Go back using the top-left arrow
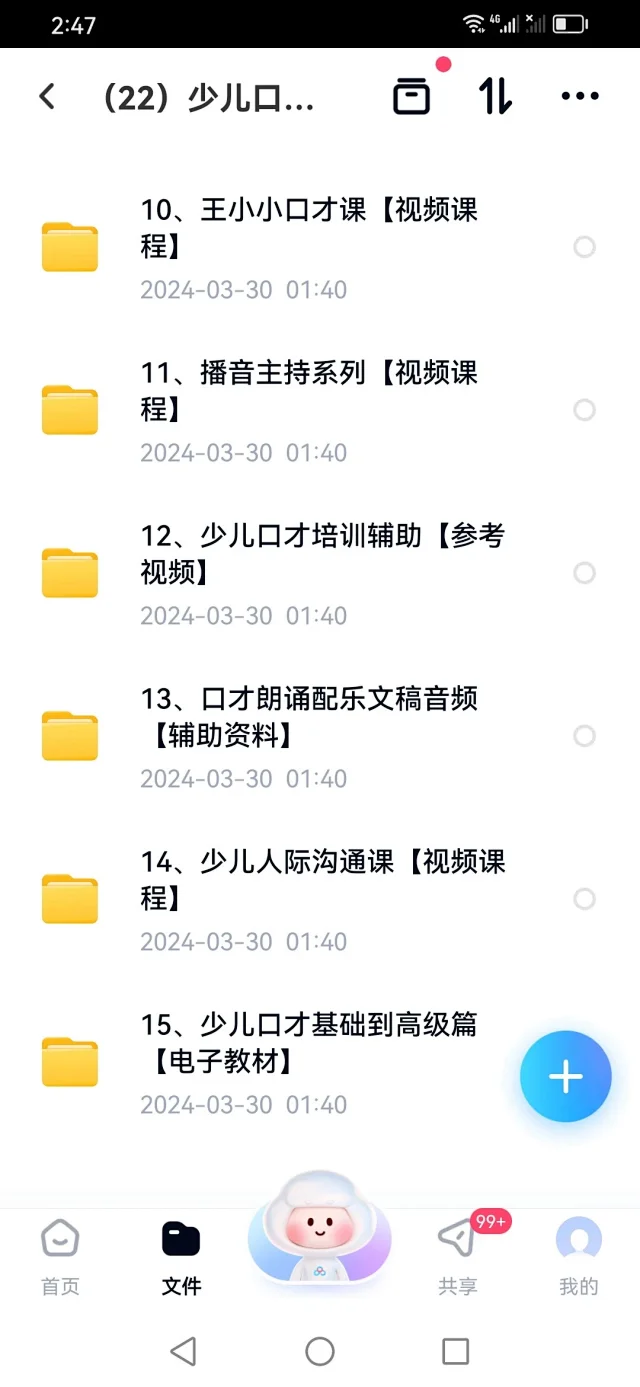The height and width of the screenshot is (1387, 640). (x=46, y=96)
